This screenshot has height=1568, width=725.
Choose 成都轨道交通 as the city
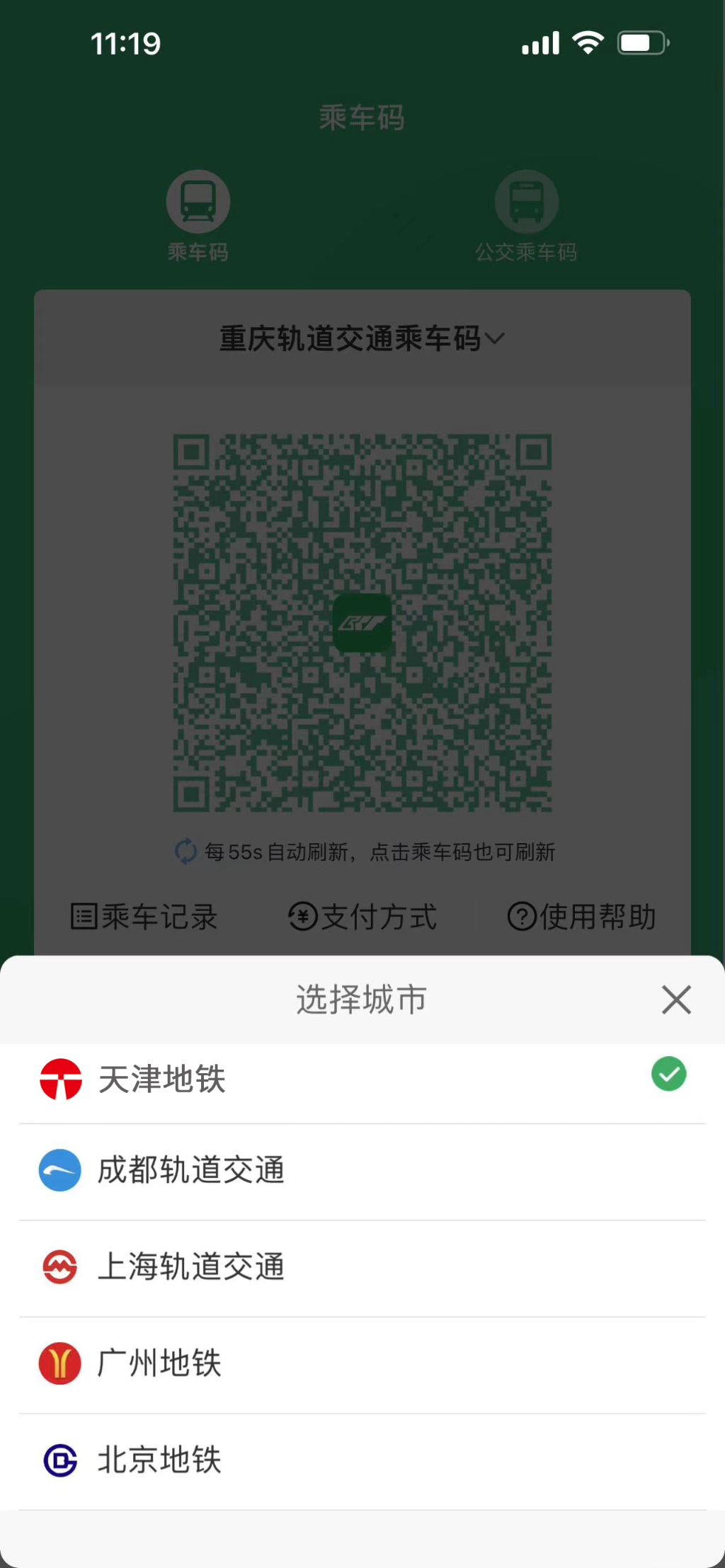[191, 1170]
